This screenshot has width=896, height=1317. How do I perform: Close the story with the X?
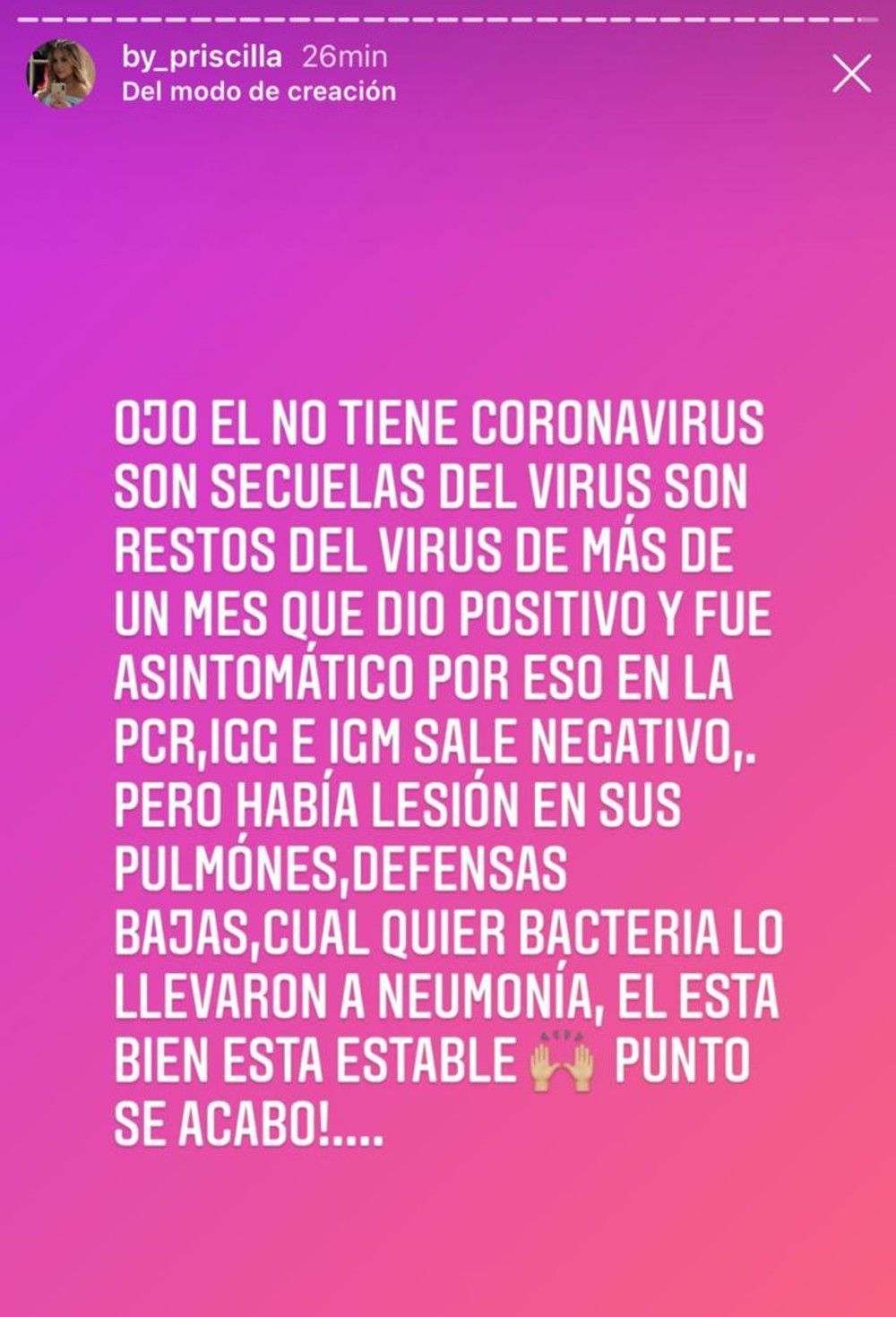pos(850,73)
